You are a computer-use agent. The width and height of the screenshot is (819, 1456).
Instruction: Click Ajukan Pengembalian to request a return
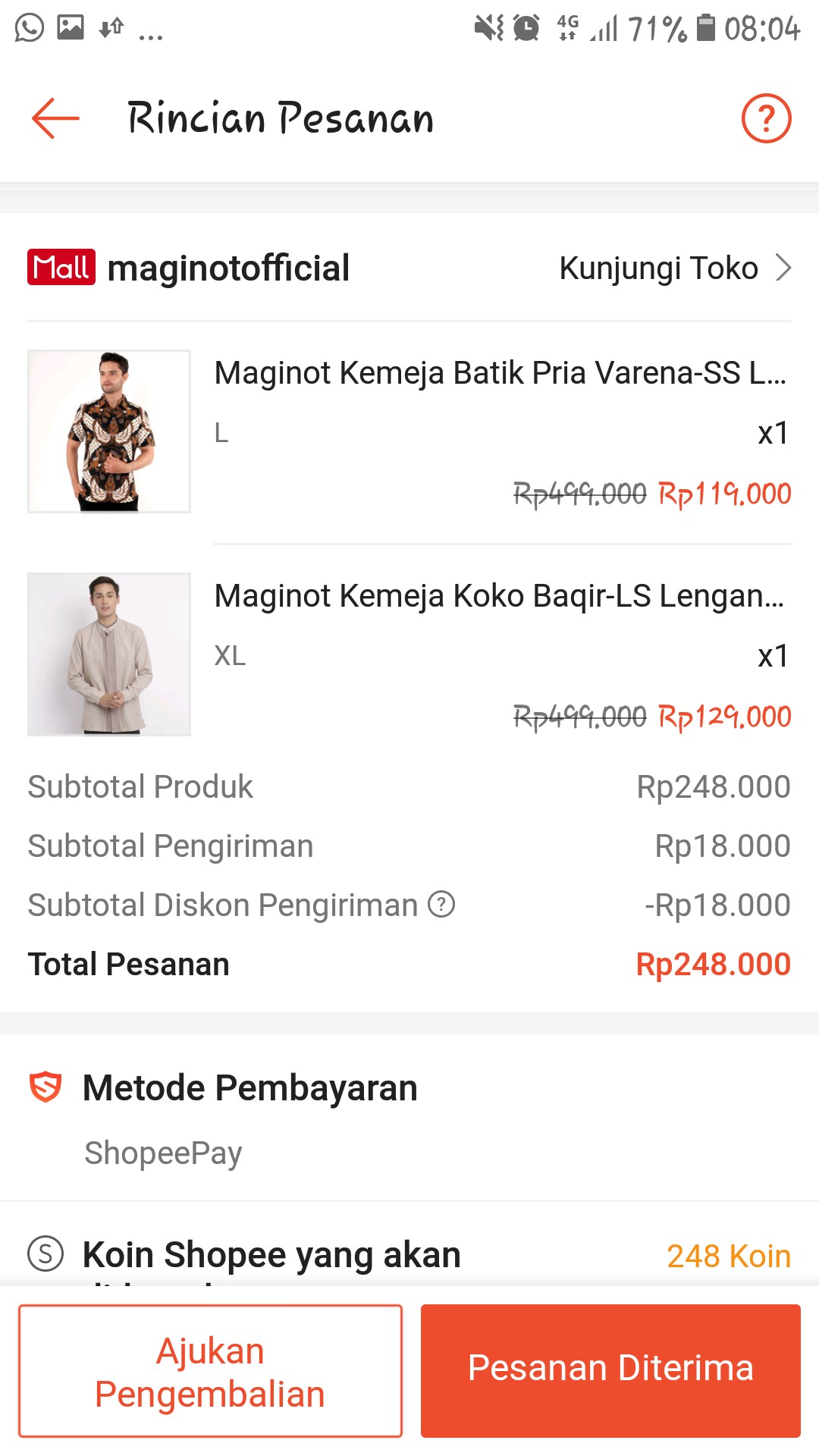[x=210, y=1370]
